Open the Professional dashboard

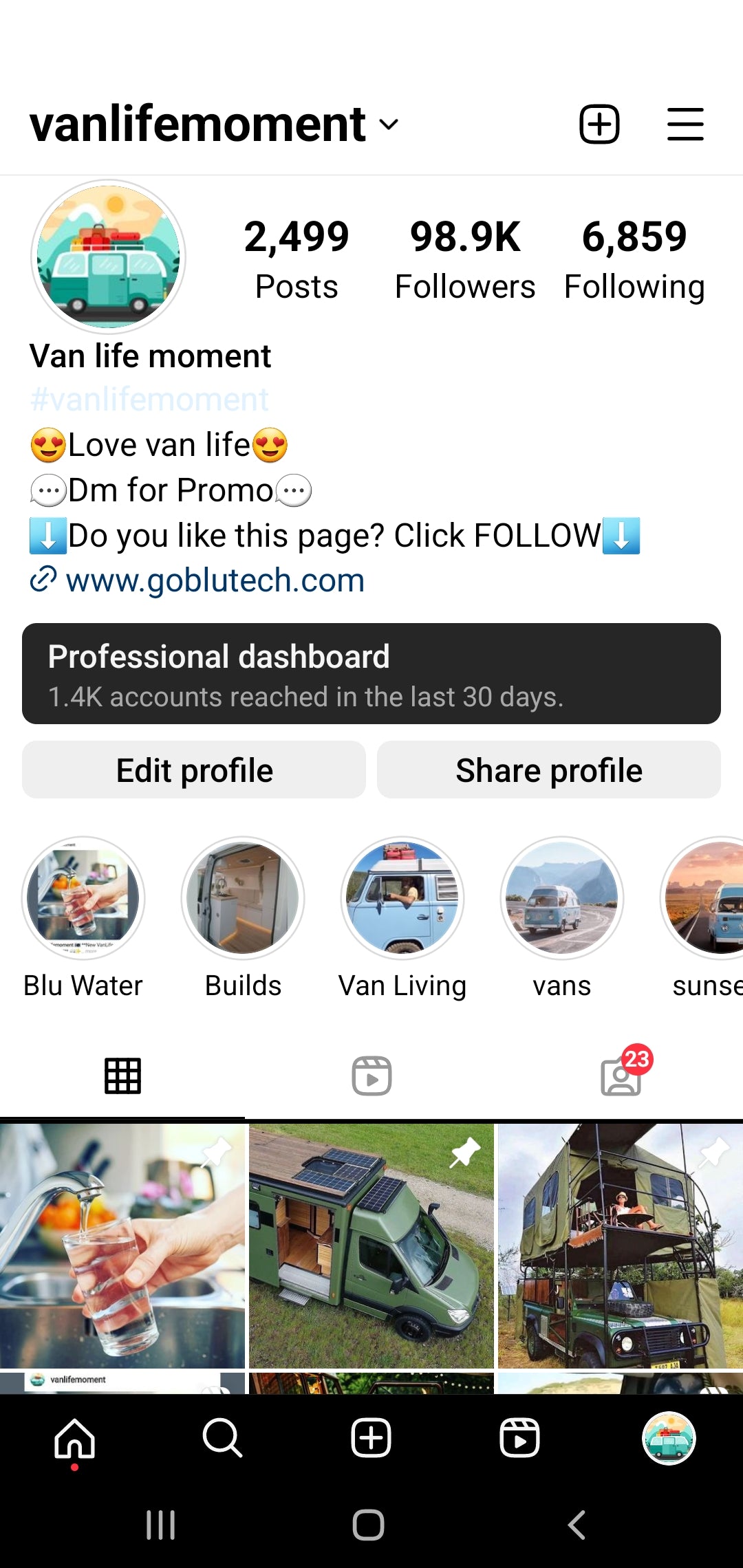click(371, 673)
